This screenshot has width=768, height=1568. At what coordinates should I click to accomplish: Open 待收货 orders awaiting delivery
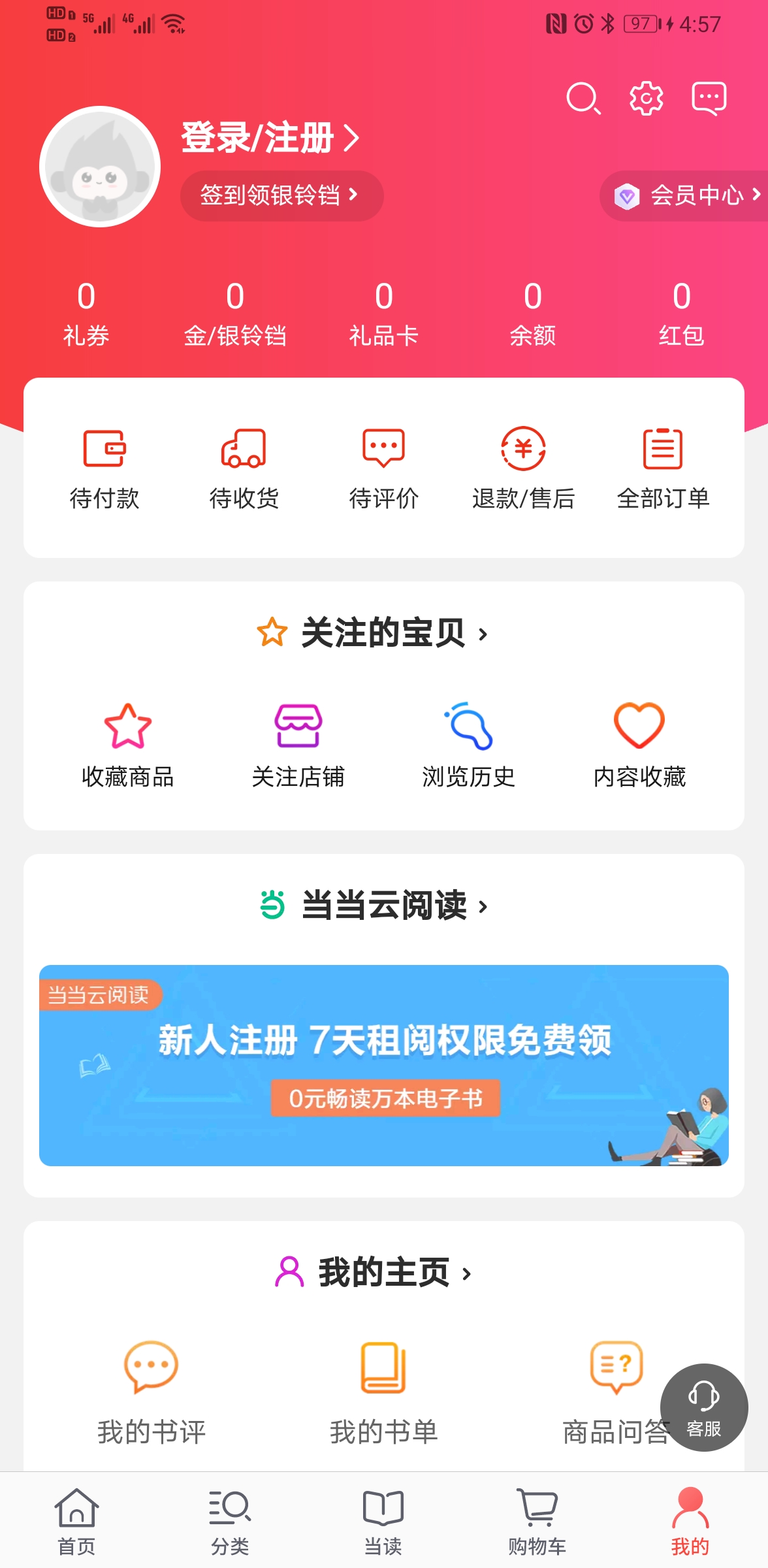244,468
